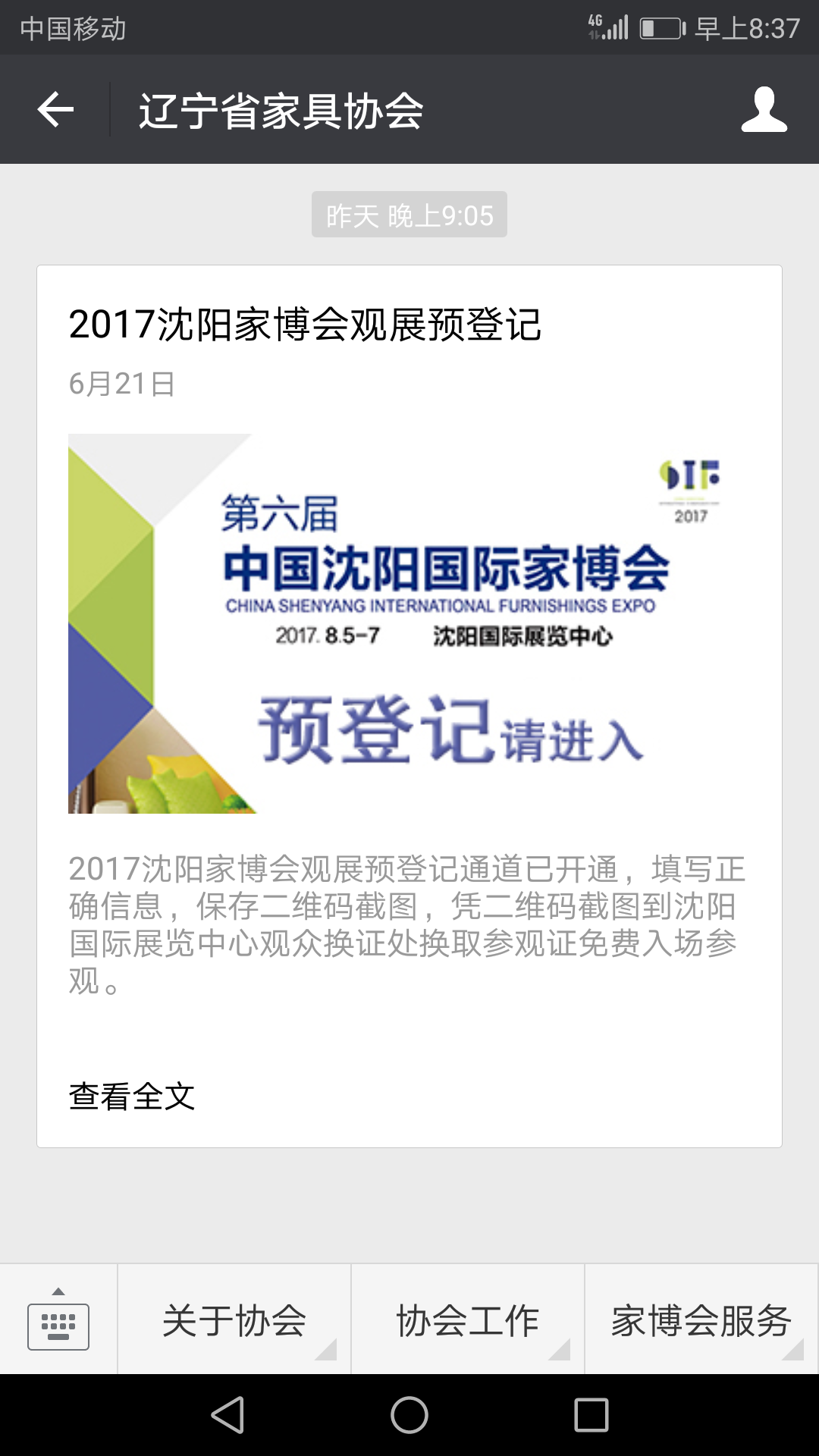Open the account profile icon
819x1456 pixels.
click(764, 110)
